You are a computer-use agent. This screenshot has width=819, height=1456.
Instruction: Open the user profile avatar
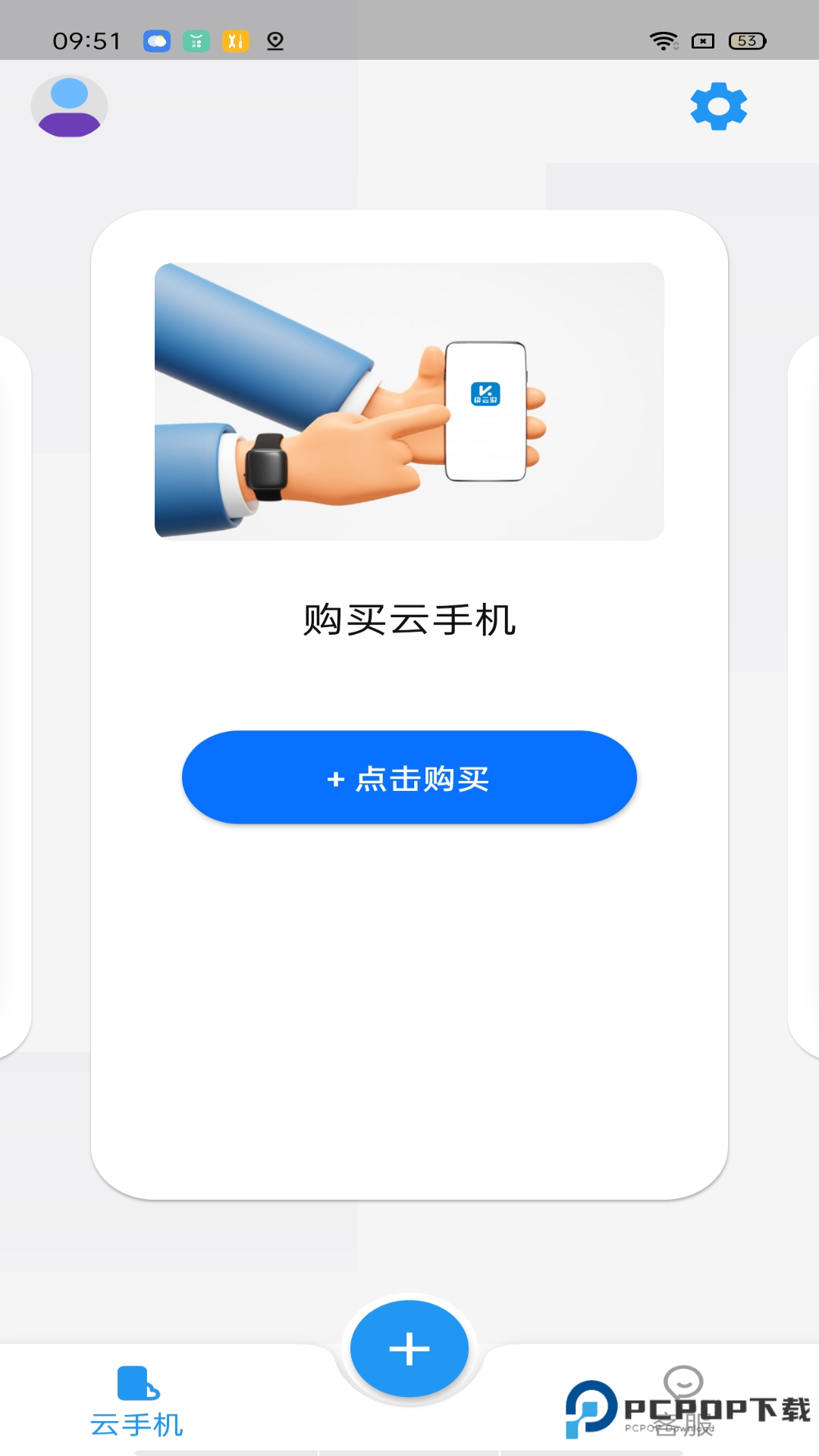pos(69,106)
